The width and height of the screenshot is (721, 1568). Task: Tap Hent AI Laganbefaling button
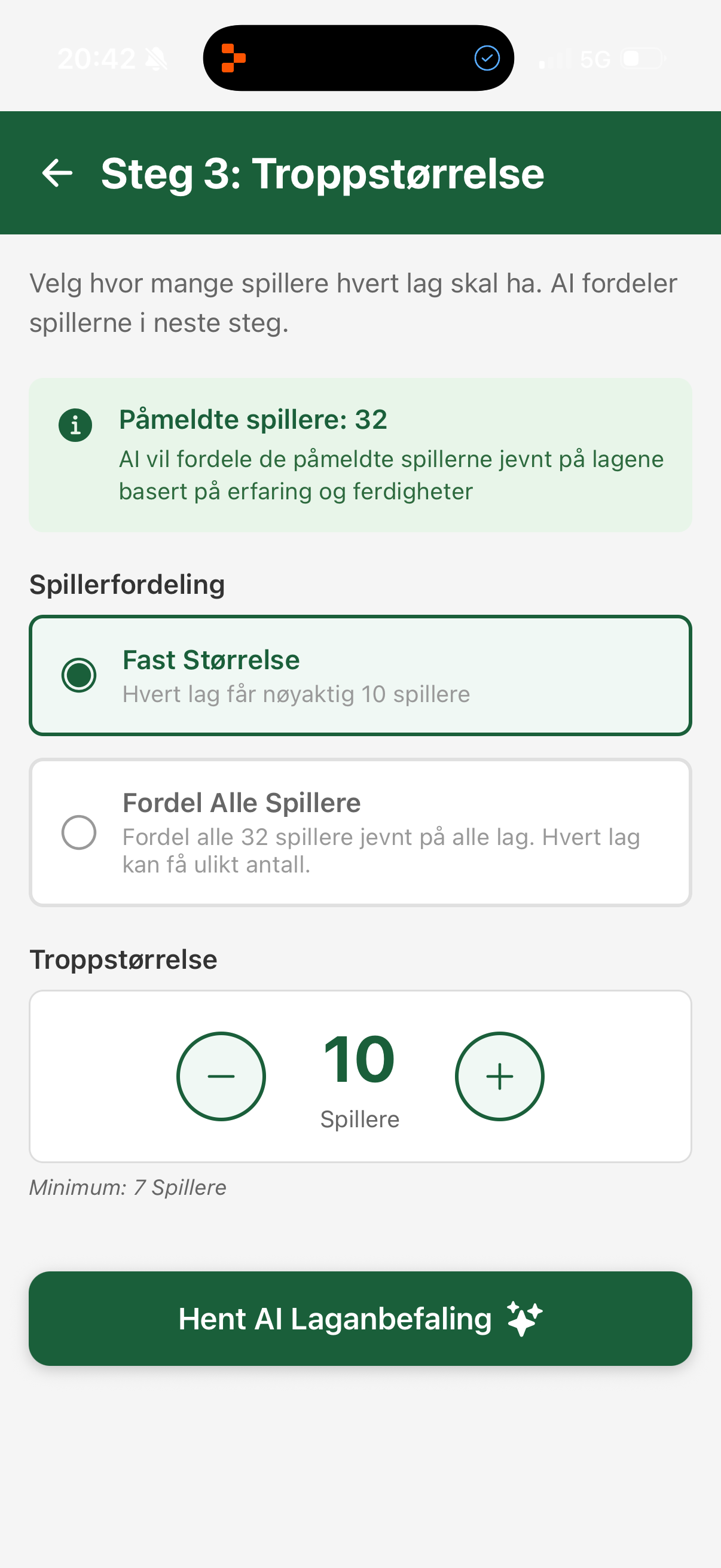(x=359, y=1318)
